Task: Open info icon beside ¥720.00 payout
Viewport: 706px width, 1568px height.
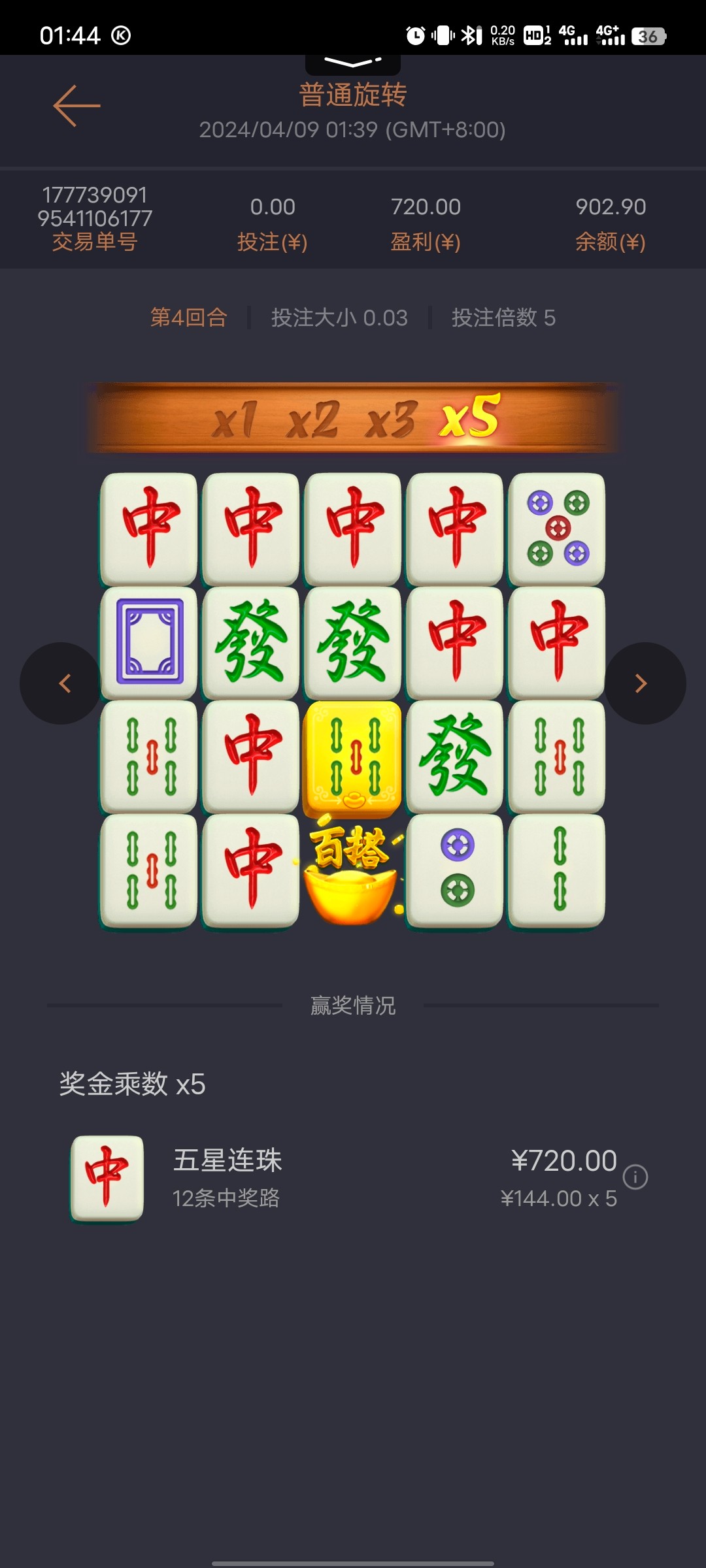Action: 635,1177
